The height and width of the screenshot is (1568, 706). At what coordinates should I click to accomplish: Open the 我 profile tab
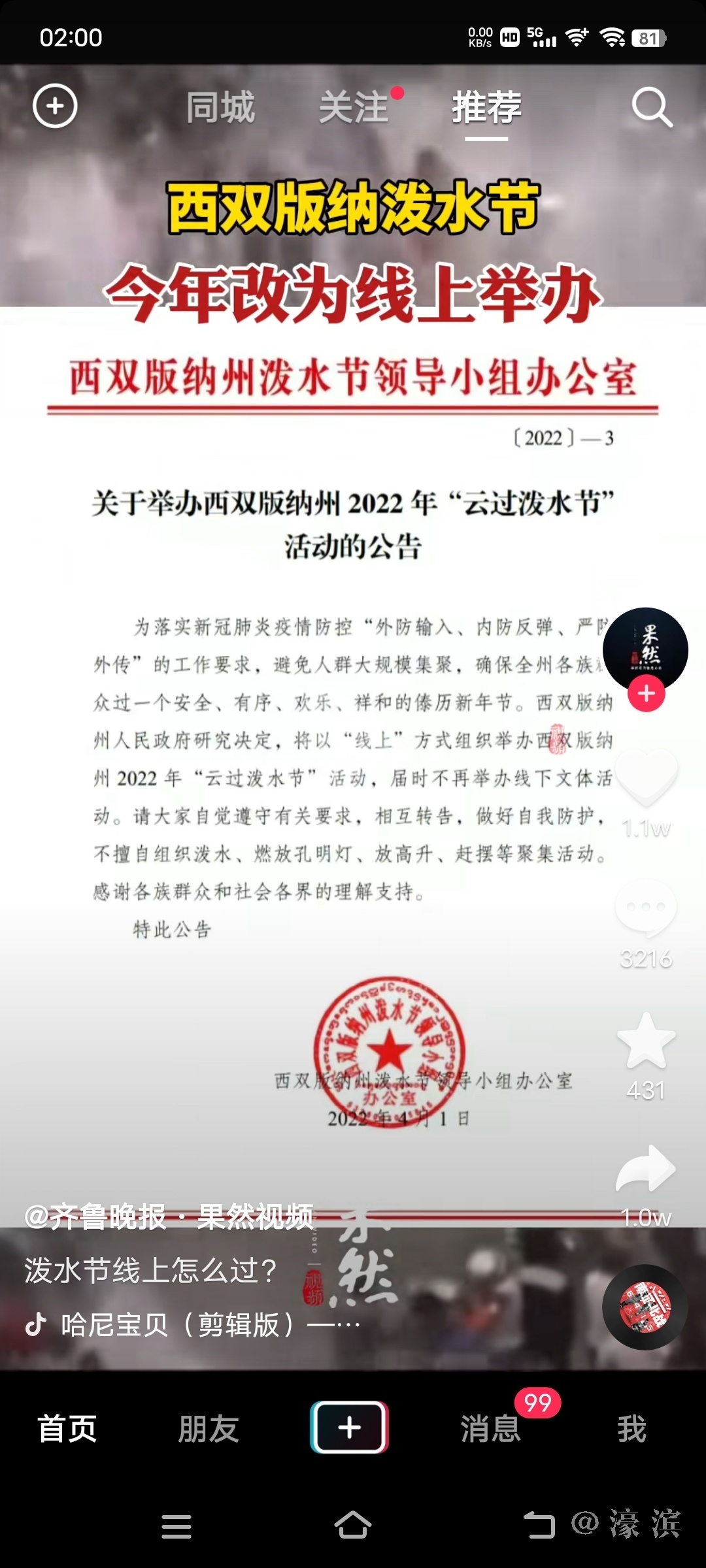631,1428
